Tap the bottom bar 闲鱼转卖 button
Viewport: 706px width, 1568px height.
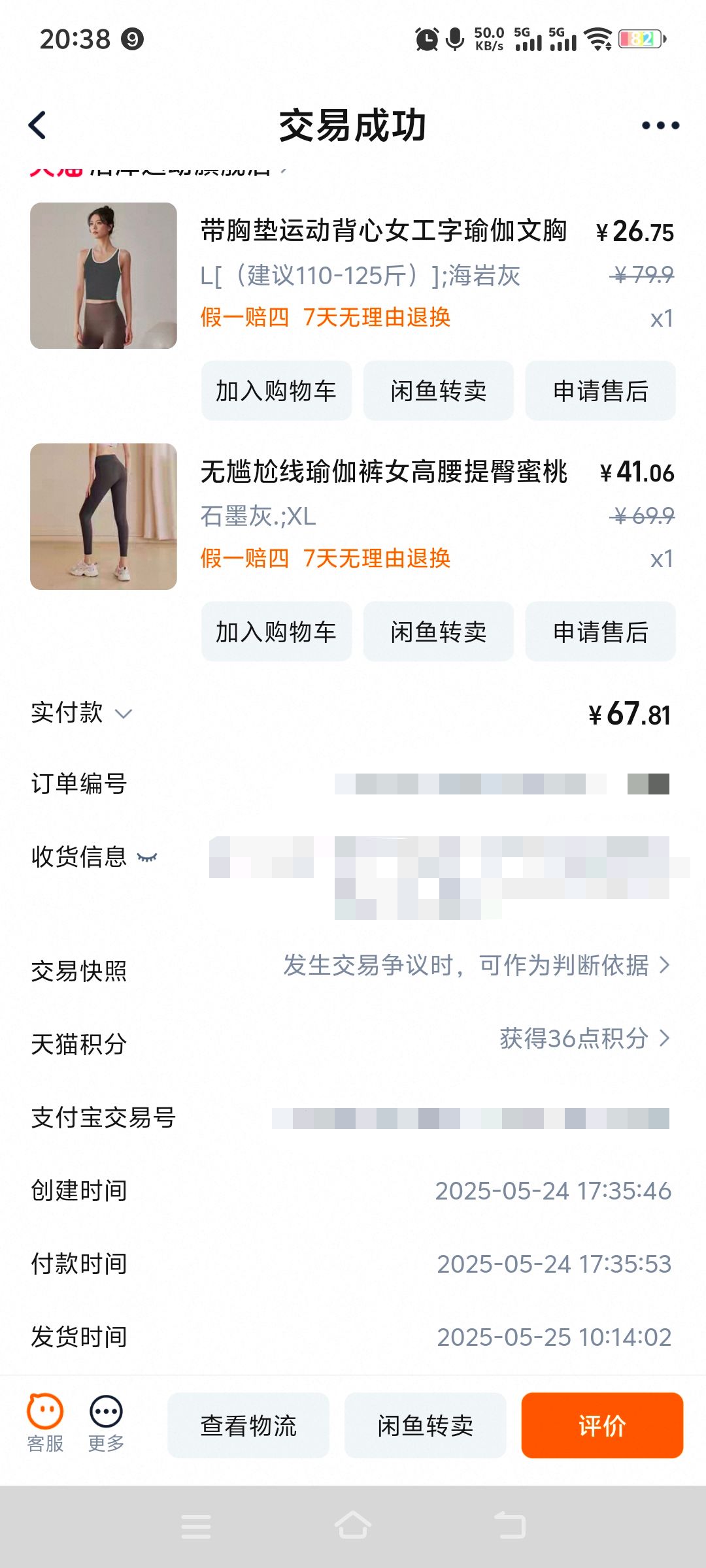tap(426, 1426)
